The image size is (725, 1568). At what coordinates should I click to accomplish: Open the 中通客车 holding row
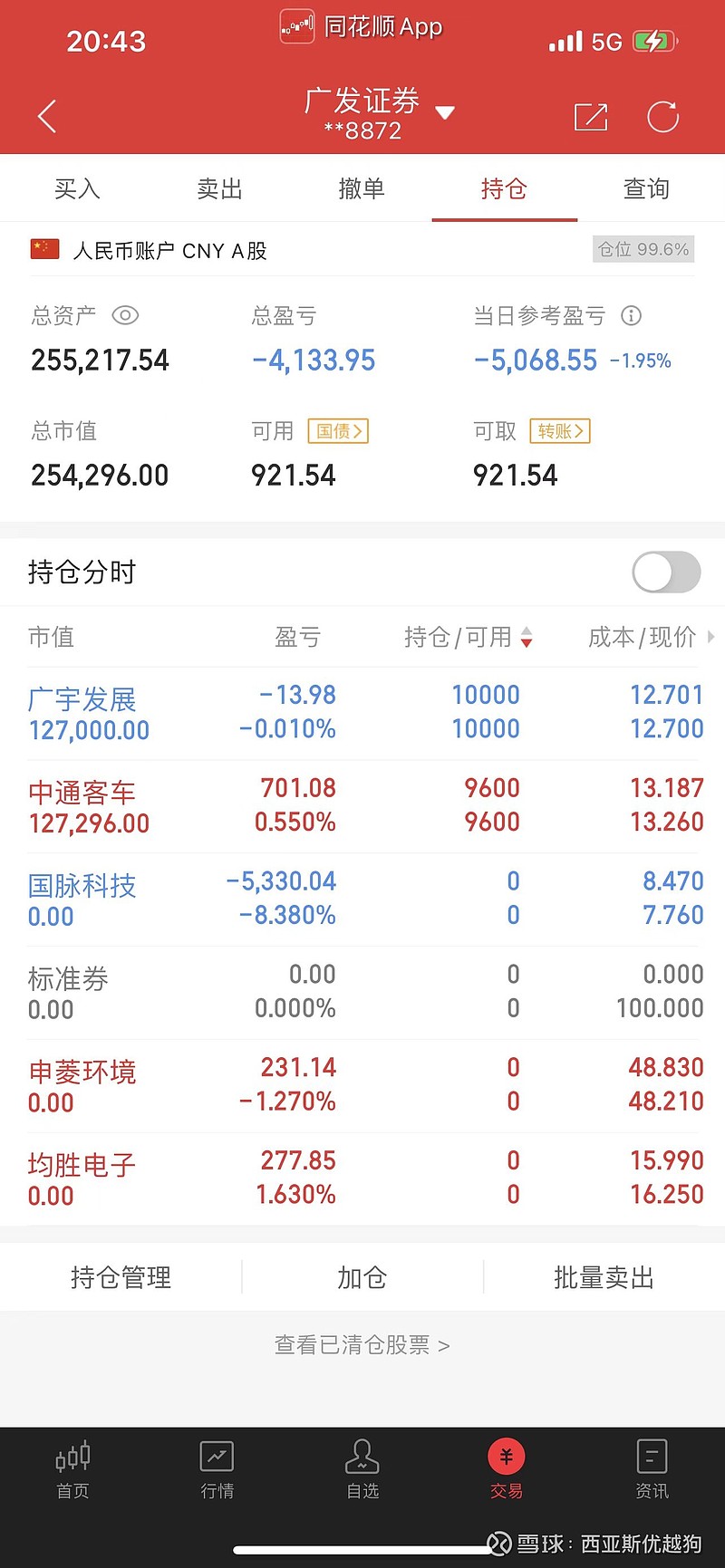click(362, 806)
